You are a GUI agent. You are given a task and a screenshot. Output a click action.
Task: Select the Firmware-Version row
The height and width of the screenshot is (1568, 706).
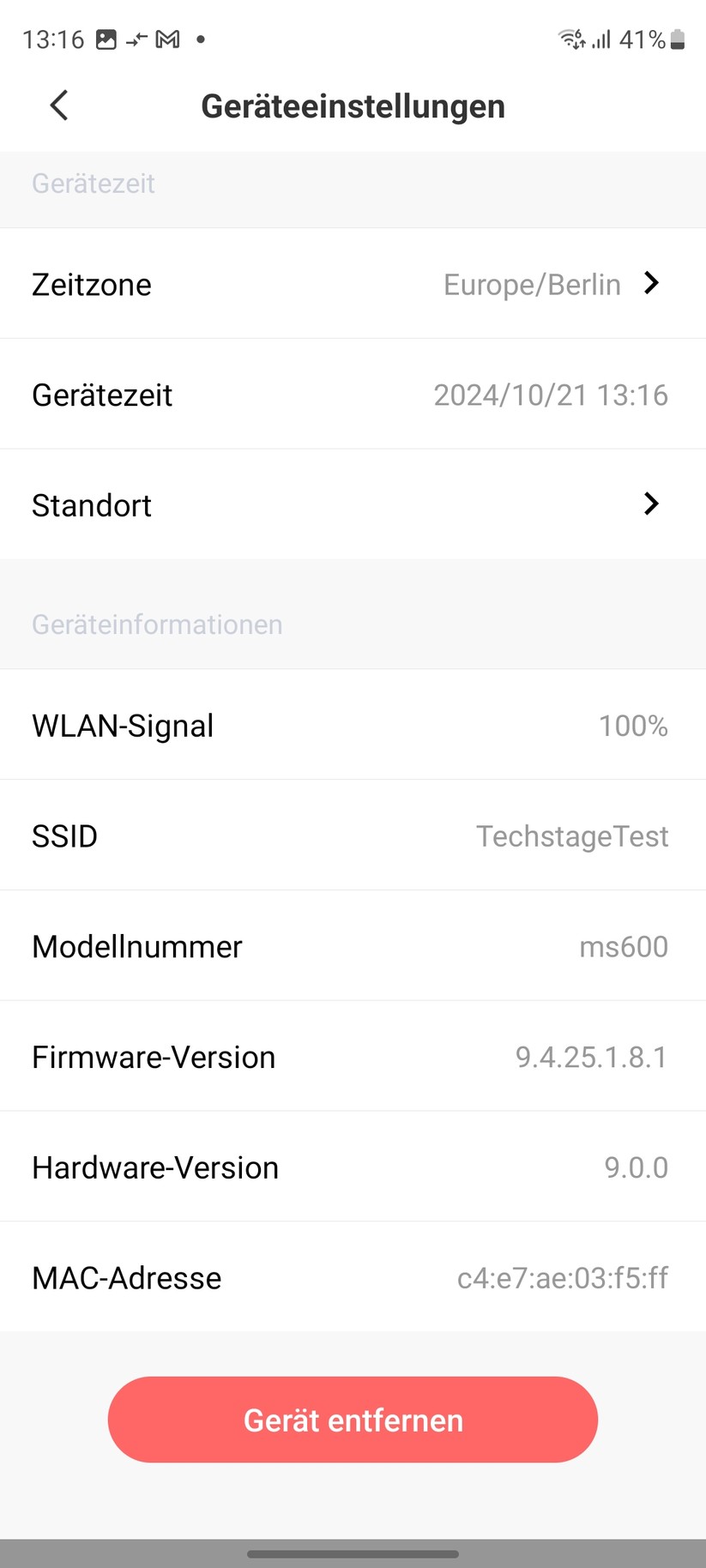353,1057
